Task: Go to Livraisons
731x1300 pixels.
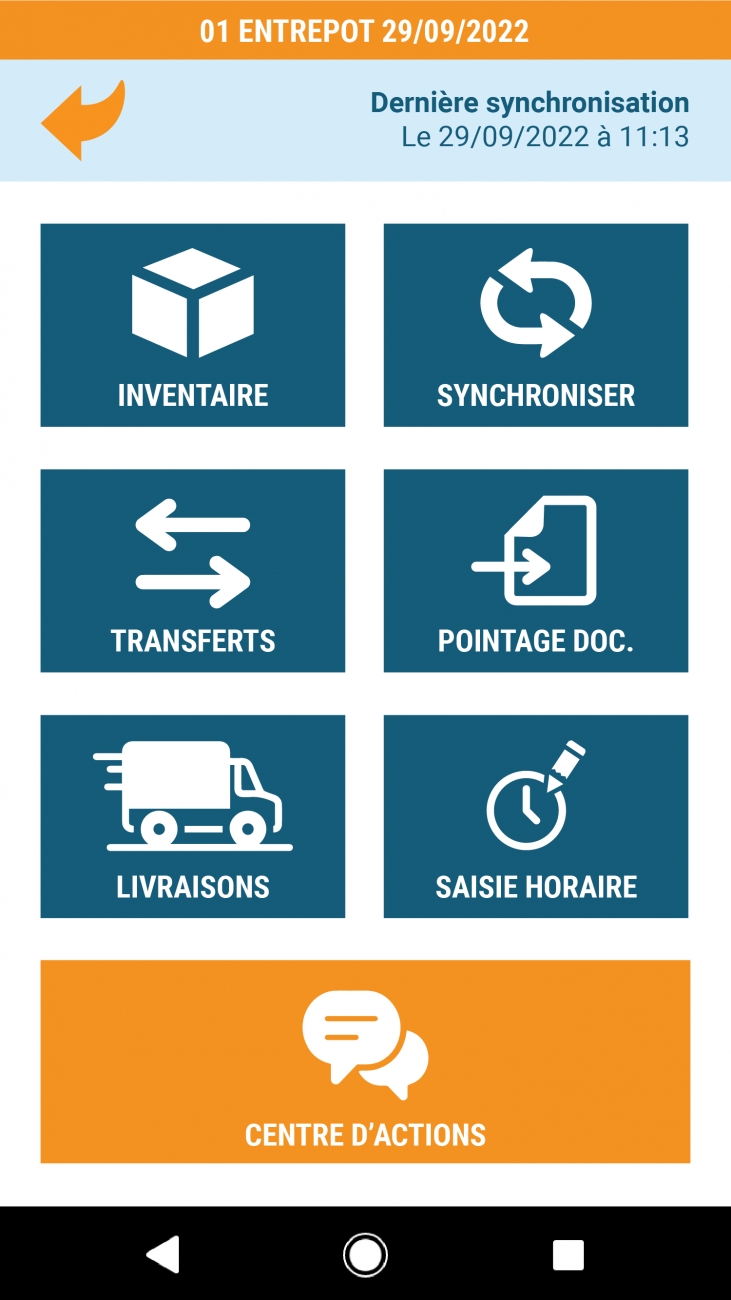Action: pos(193,816)
